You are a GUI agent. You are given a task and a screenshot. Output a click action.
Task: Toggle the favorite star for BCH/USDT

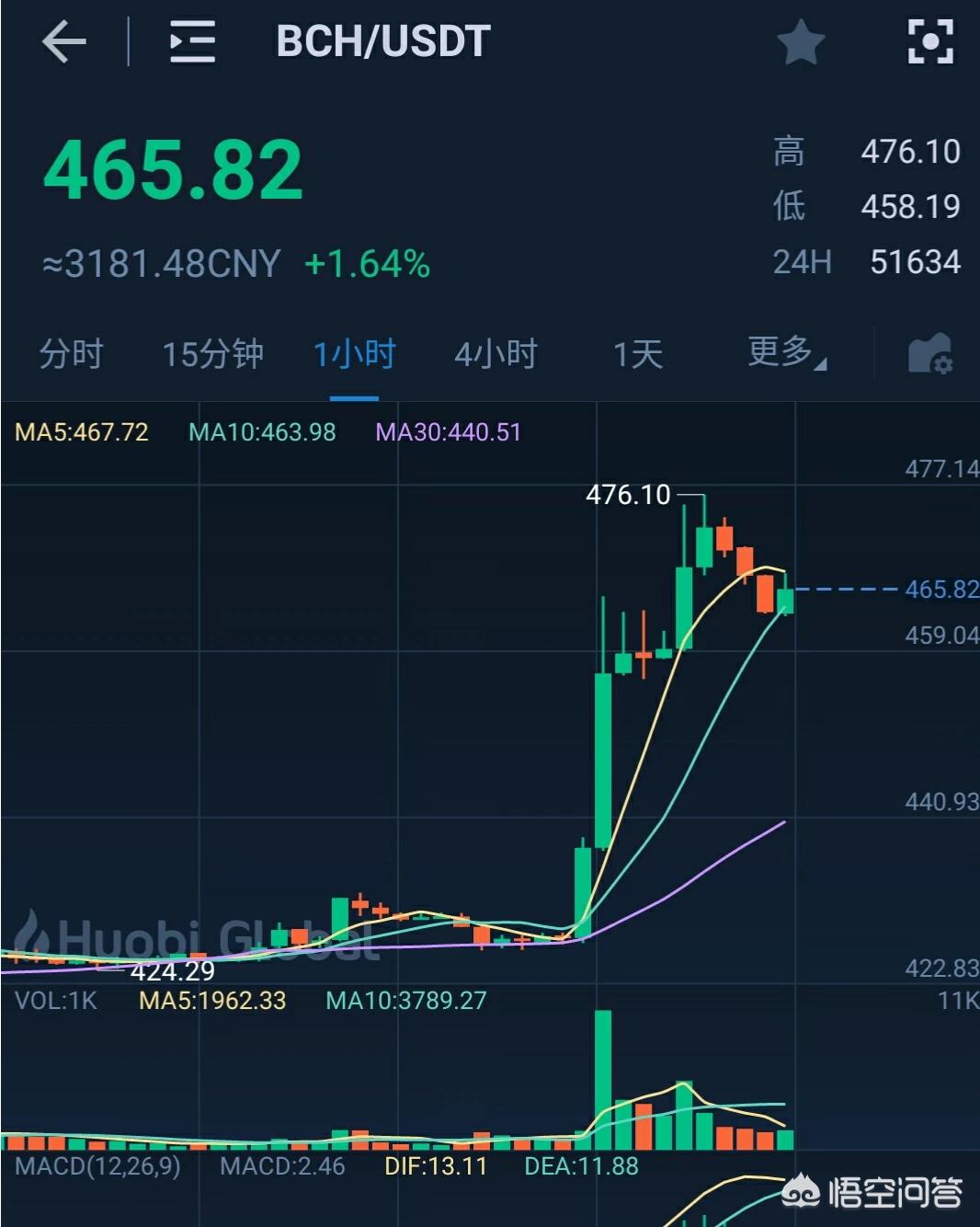(x=799, y=41)
